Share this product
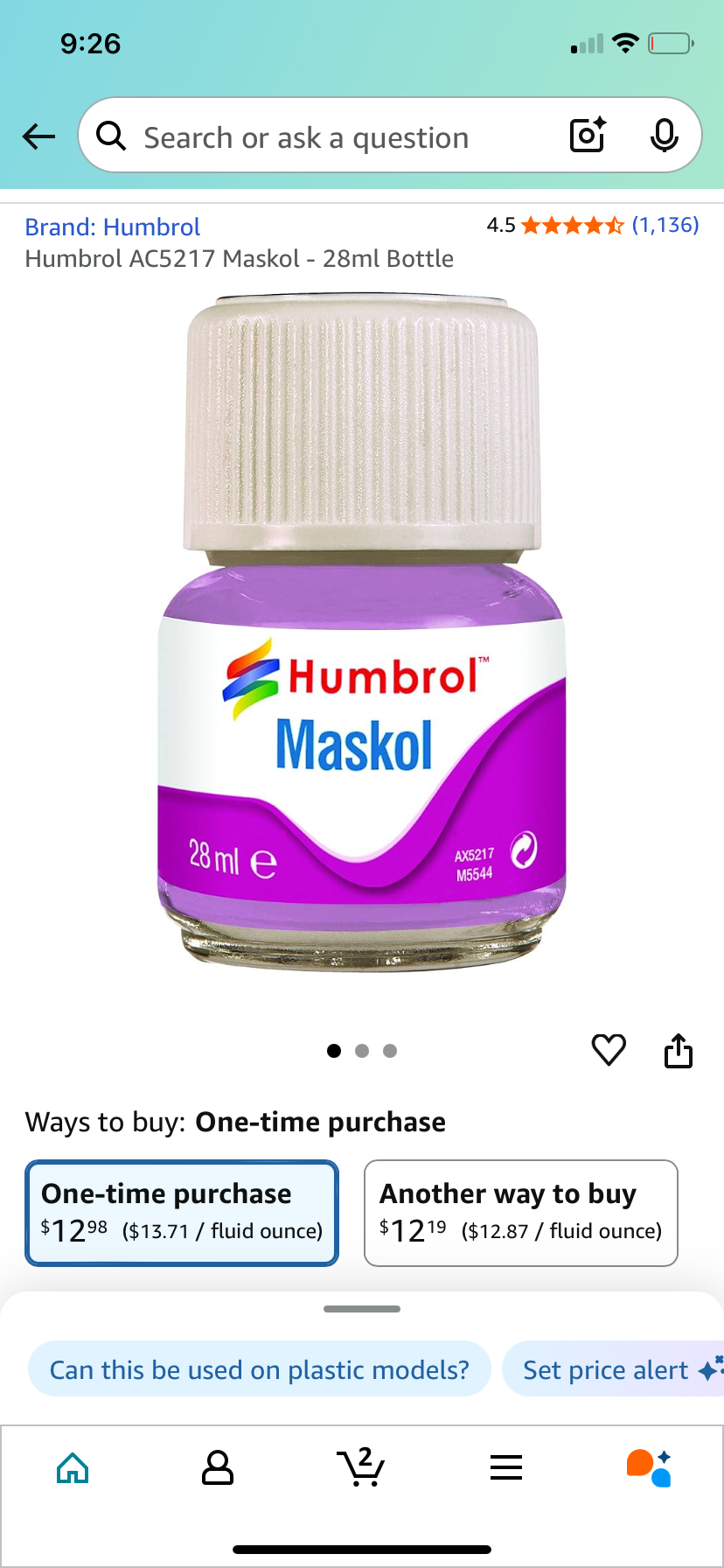 tap(679, 1050)
